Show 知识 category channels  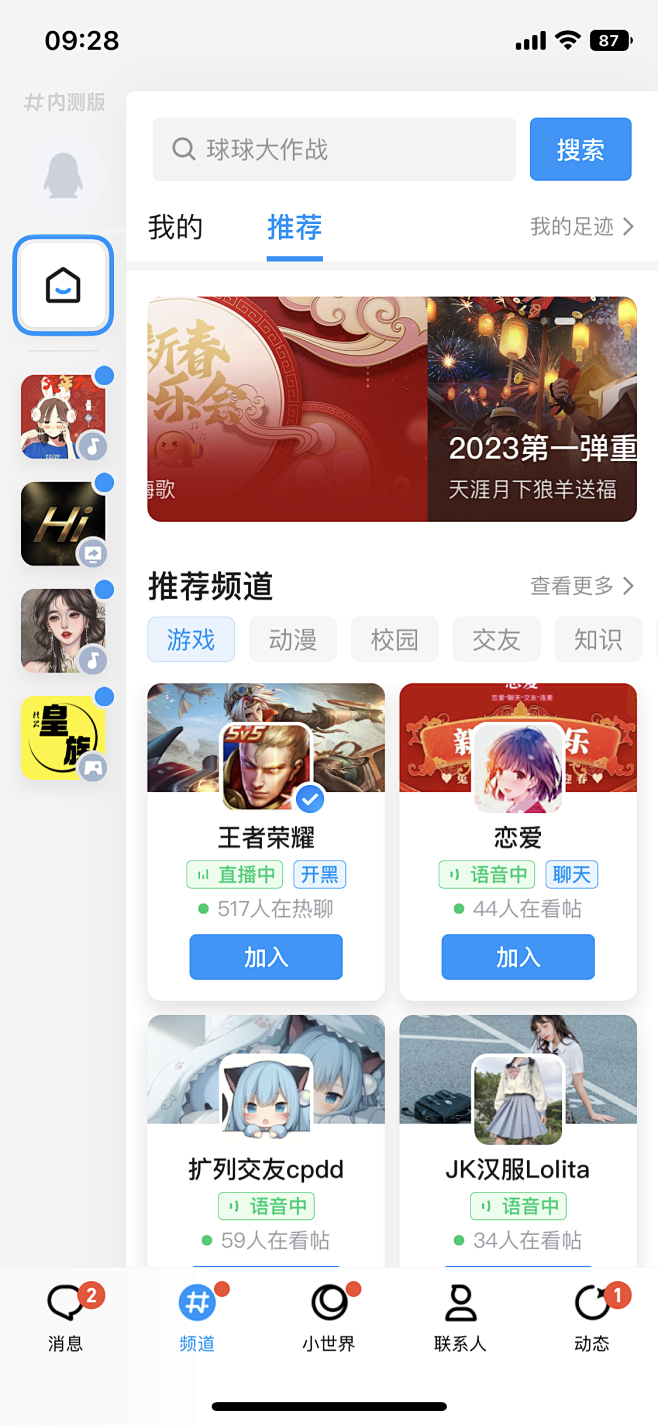(598, 640)
